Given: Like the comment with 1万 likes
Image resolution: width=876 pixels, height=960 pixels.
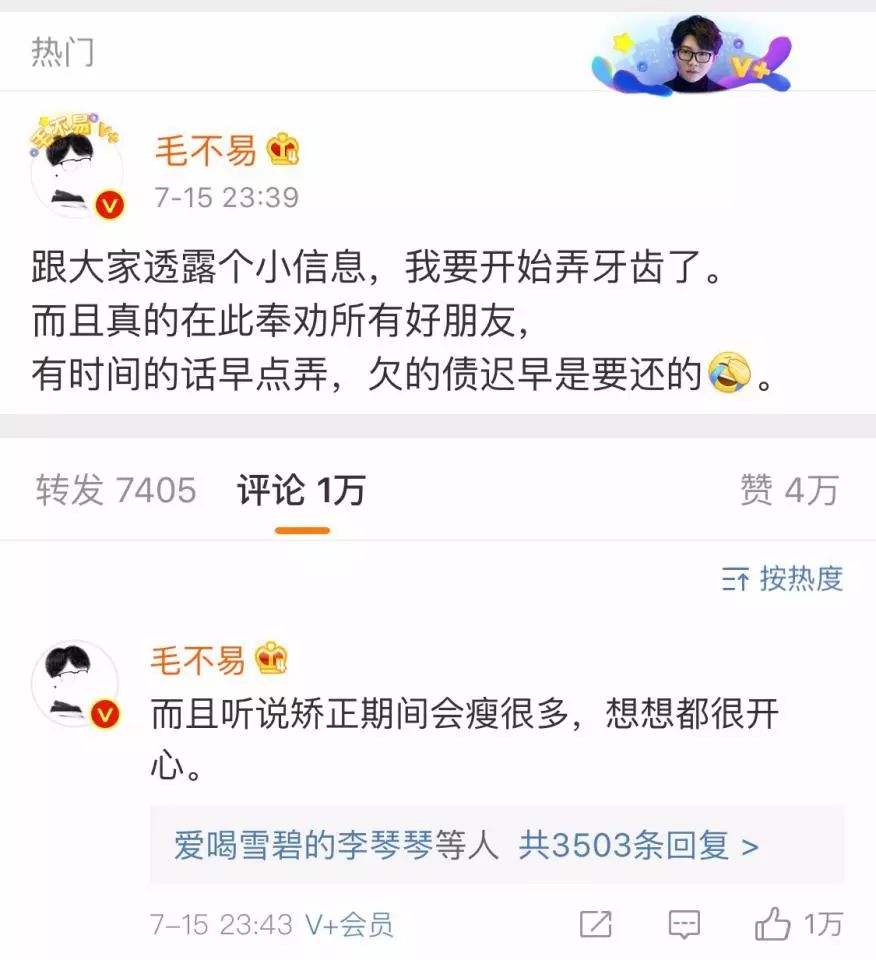Looking at the screenshot, I should click(x=772, y=924).
